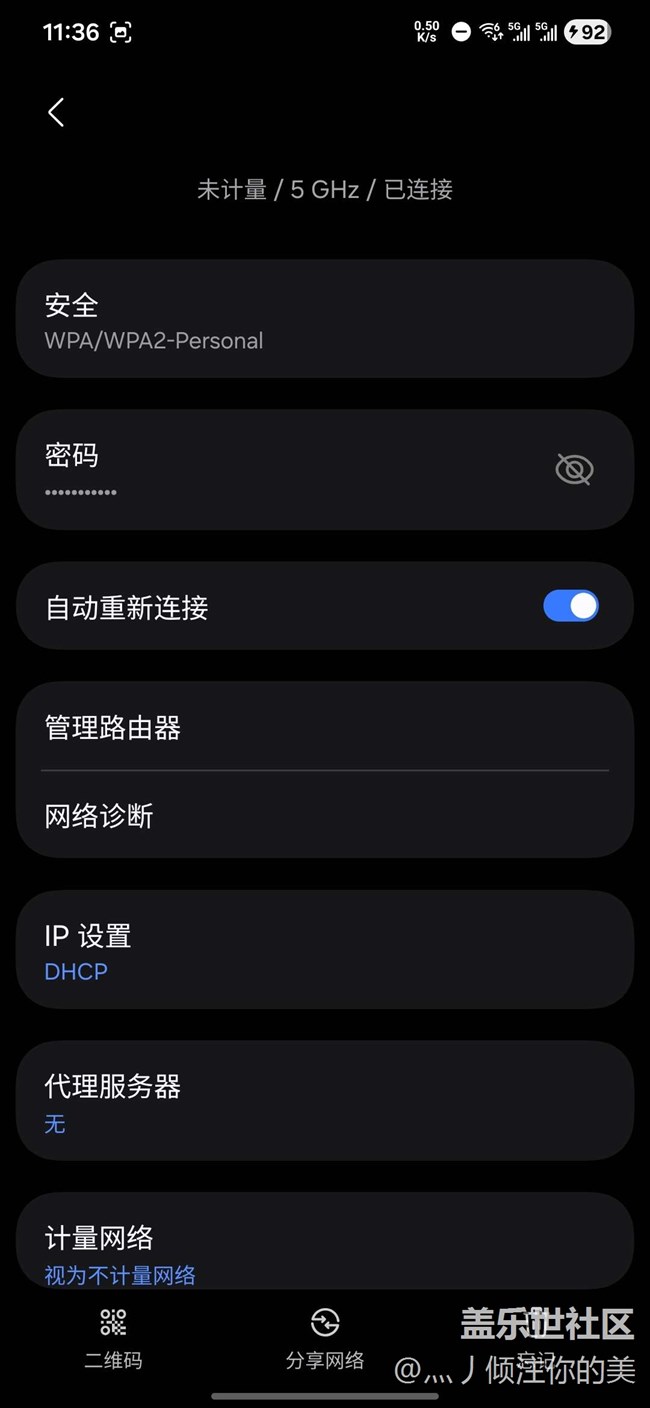The height and width of the screenshot is (1408, 650).
Task: Open 管理路由器 router management
Action: (324, 728)
